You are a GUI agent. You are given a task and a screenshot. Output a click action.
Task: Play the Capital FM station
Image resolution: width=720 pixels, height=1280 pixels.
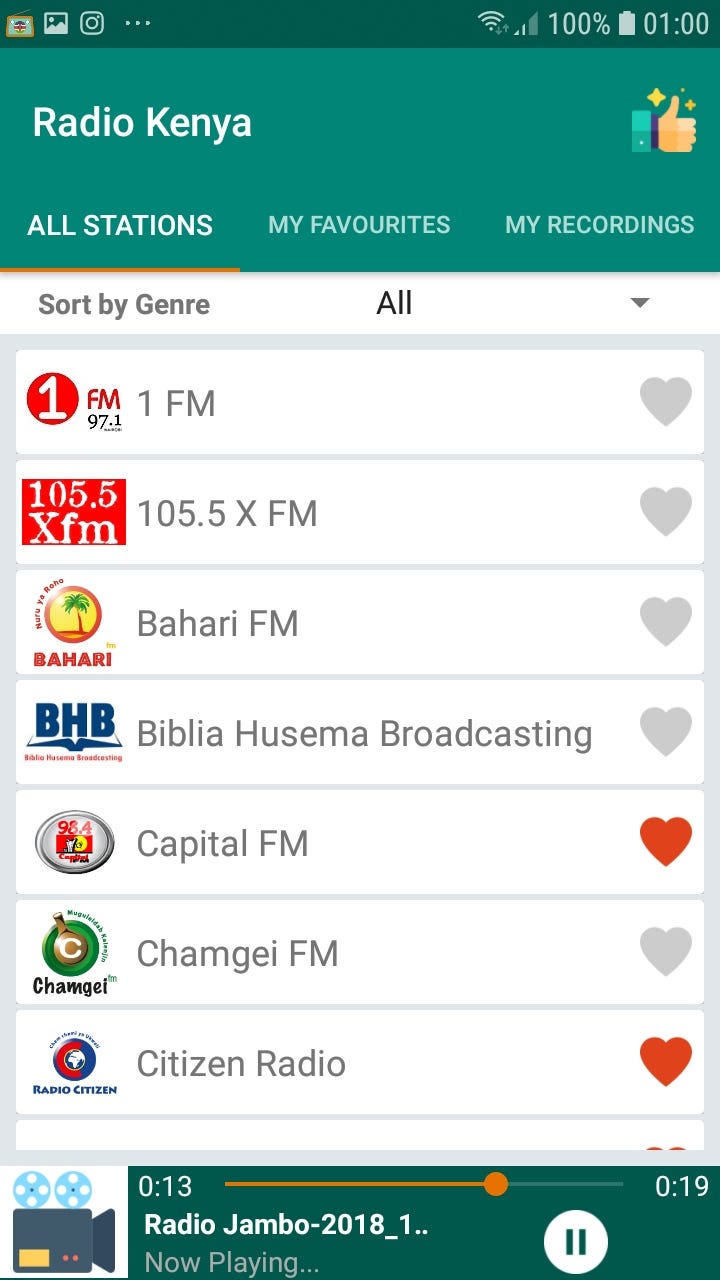point(330,843)
